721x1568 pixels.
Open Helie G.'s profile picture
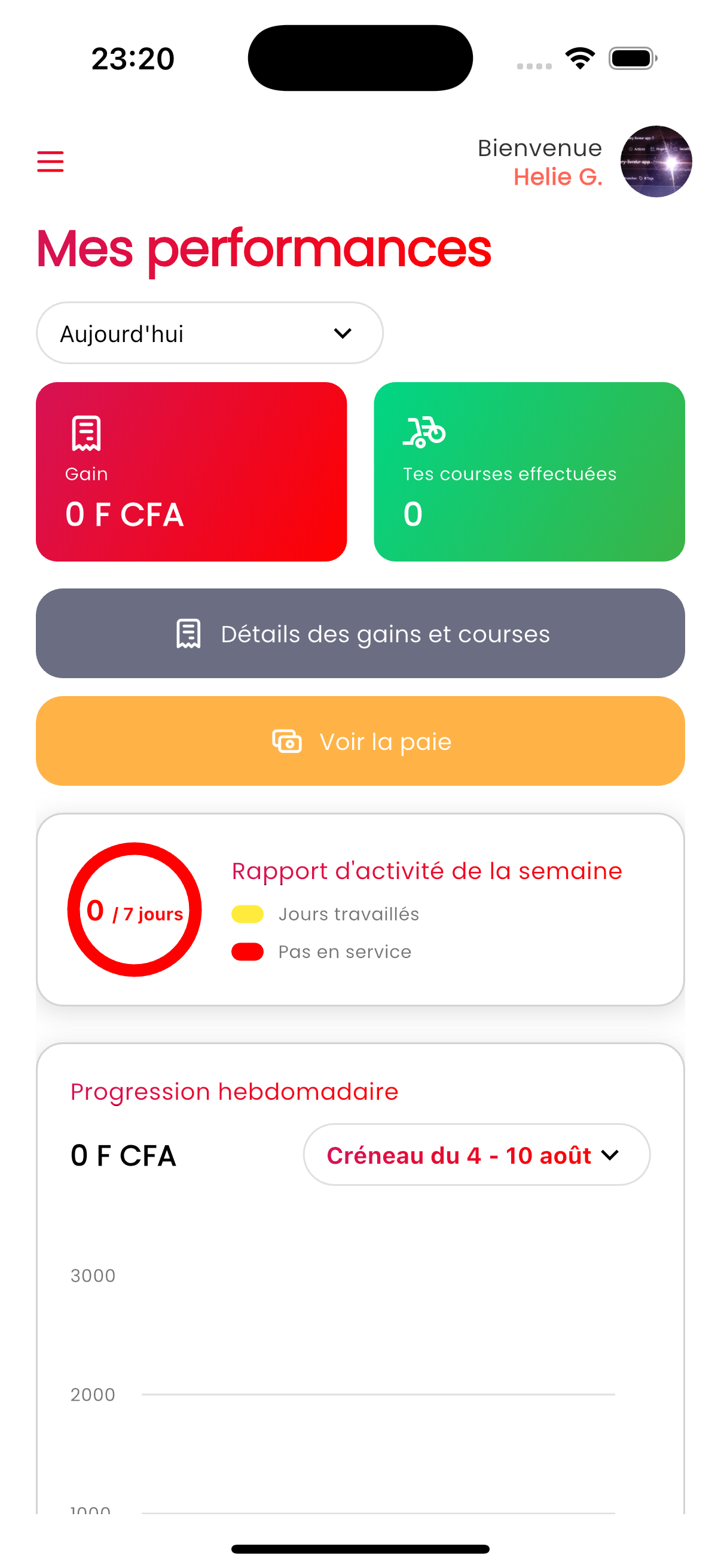[x=655, y=161]
